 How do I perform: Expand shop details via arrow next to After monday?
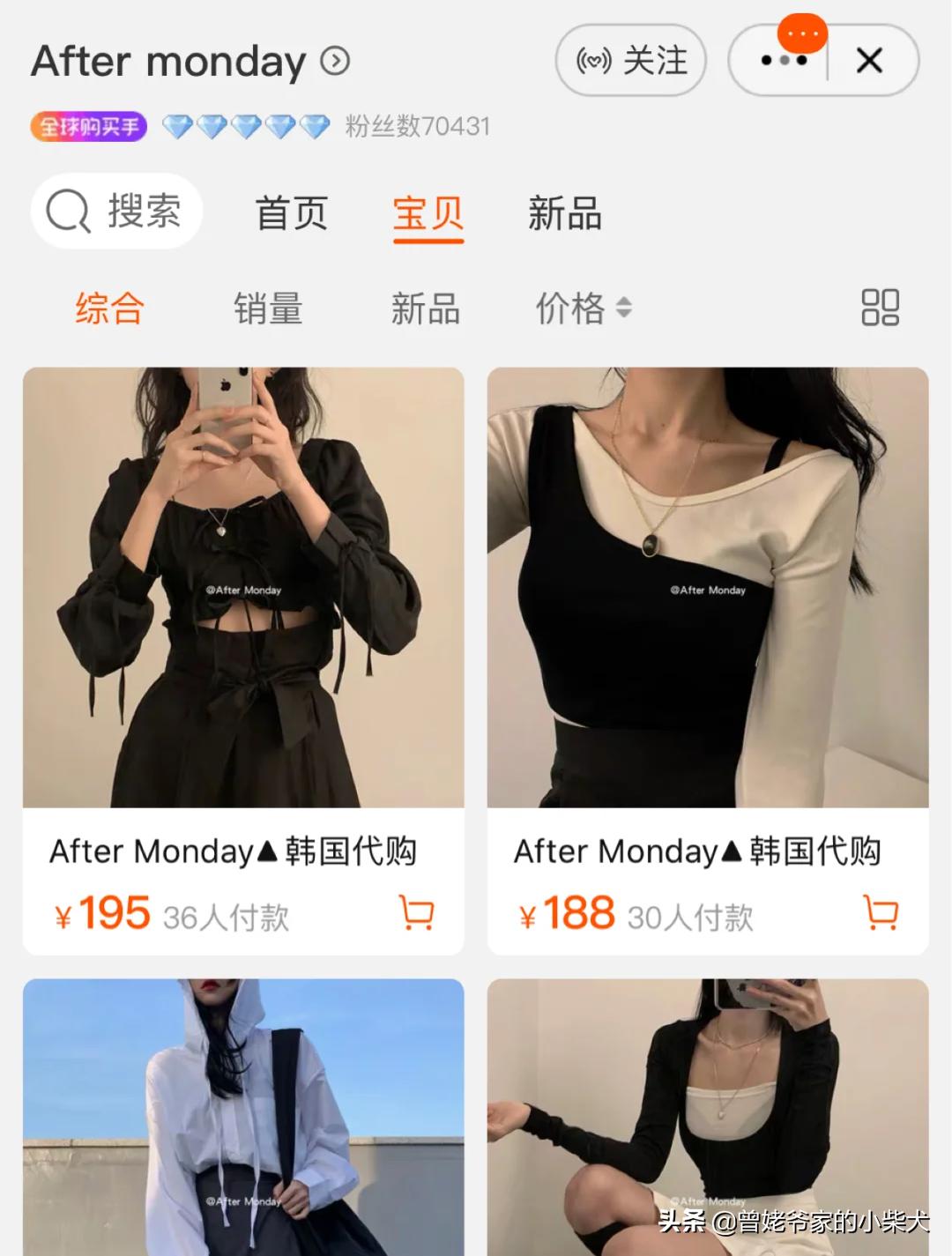coord(333,62)
